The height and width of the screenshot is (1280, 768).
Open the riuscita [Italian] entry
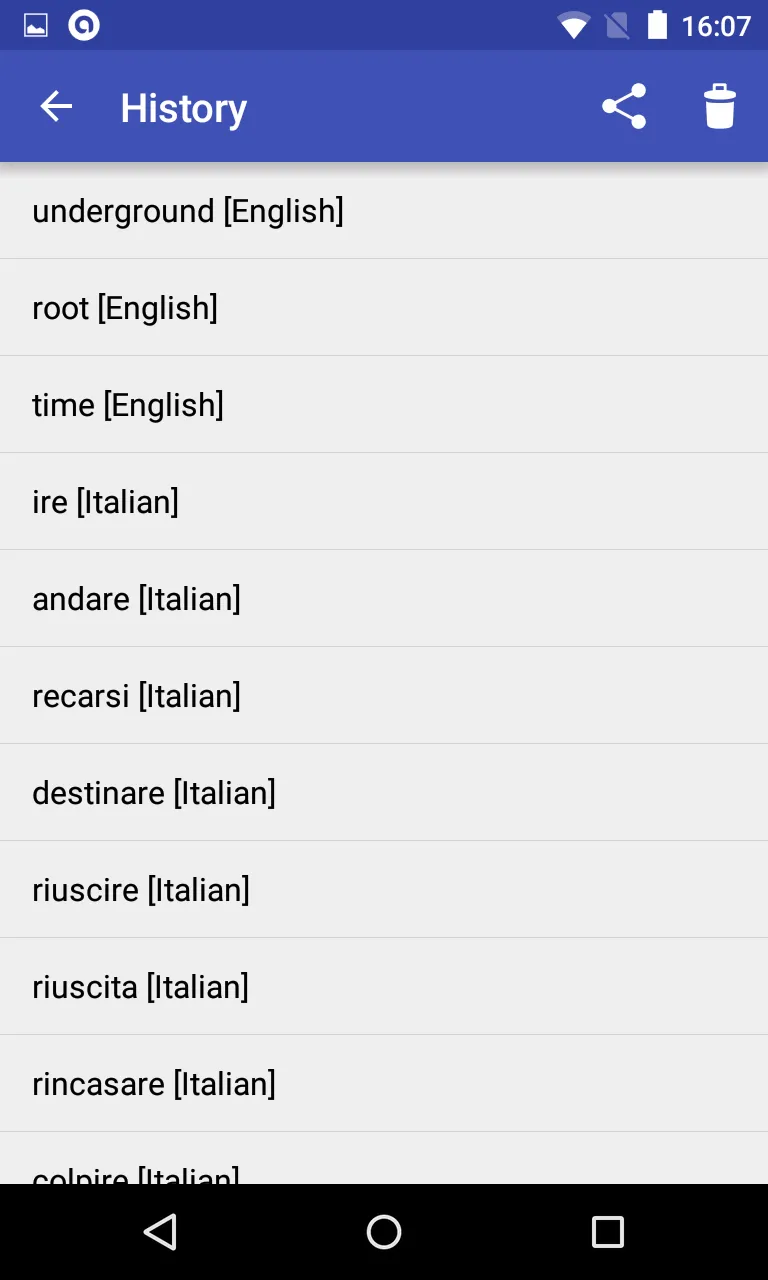pos(384,987)
